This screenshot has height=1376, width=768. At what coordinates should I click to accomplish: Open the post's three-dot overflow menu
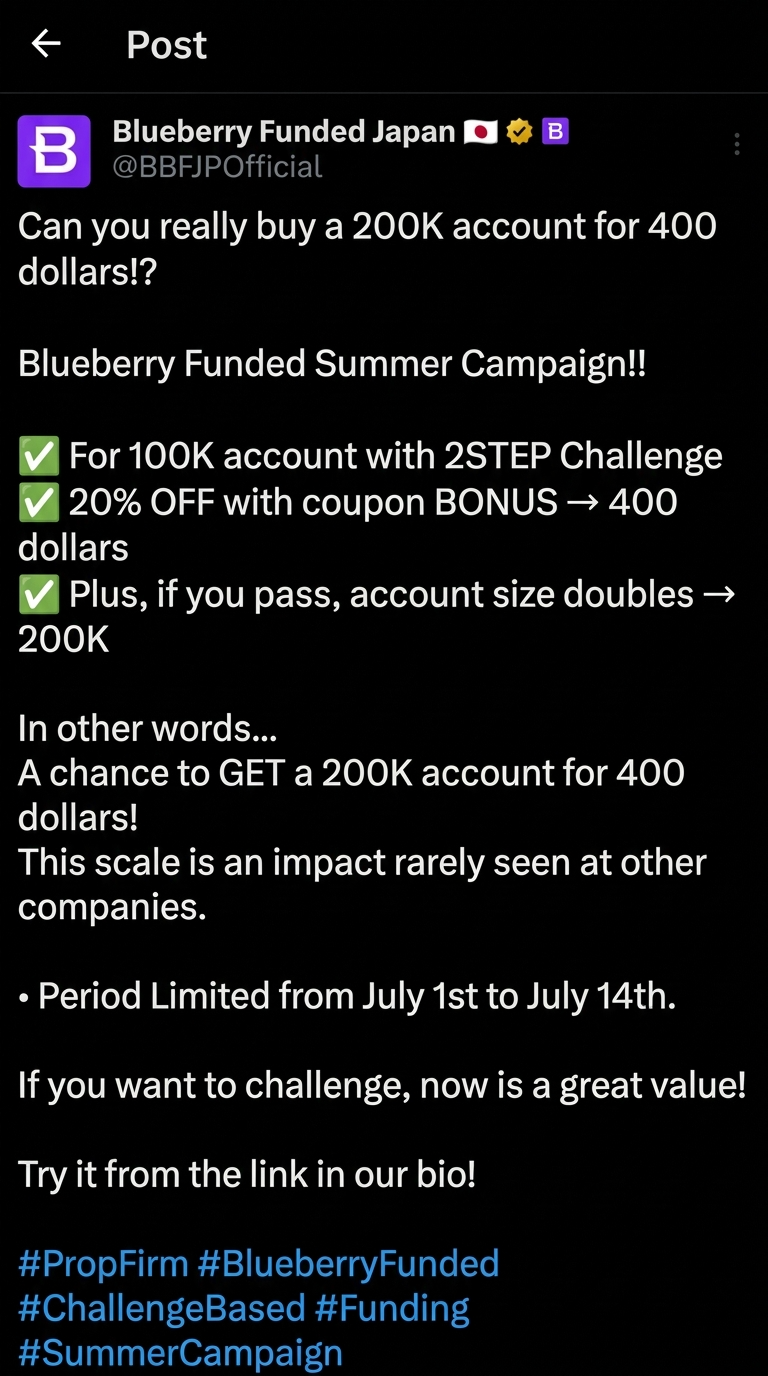coord(737,144)
